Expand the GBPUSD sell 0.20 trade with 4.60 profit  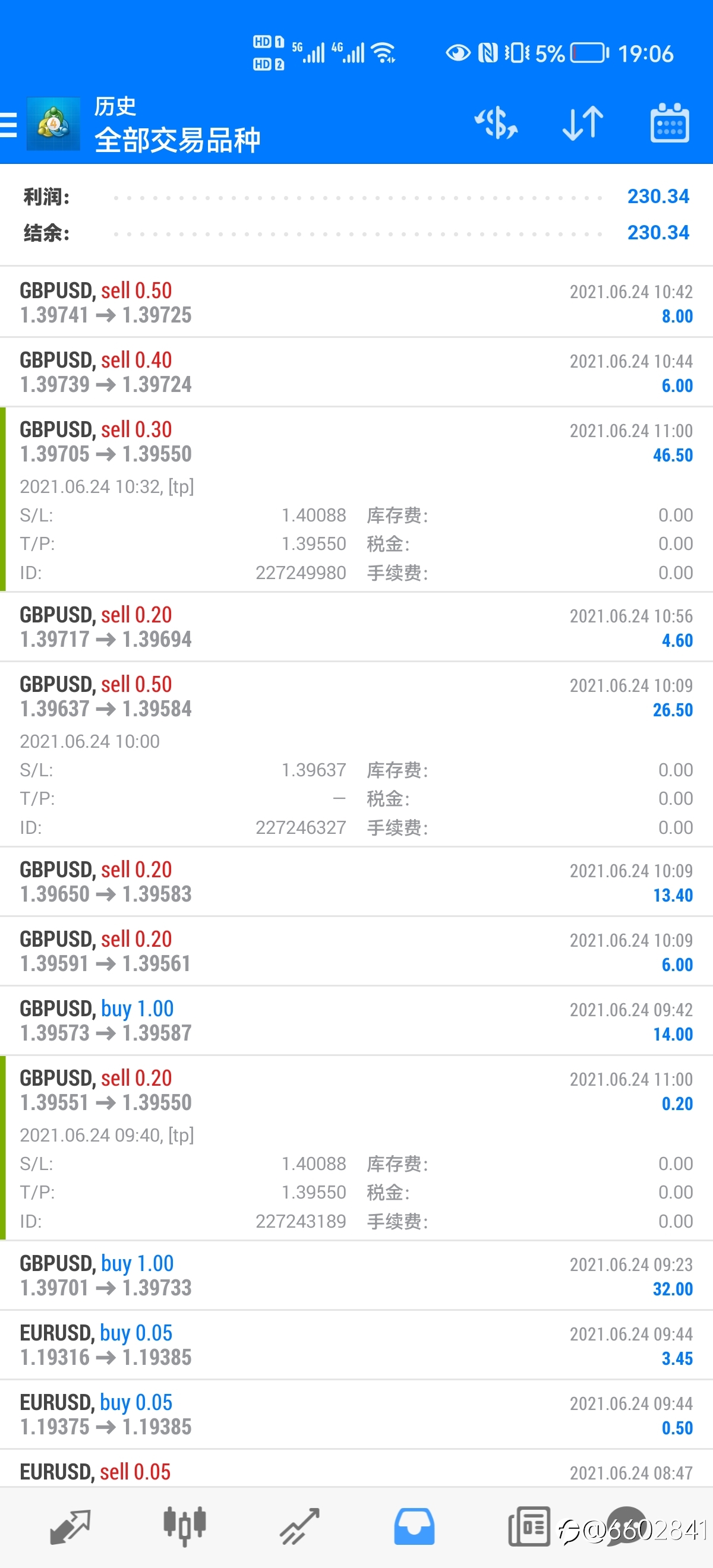[x=356, y=627]
